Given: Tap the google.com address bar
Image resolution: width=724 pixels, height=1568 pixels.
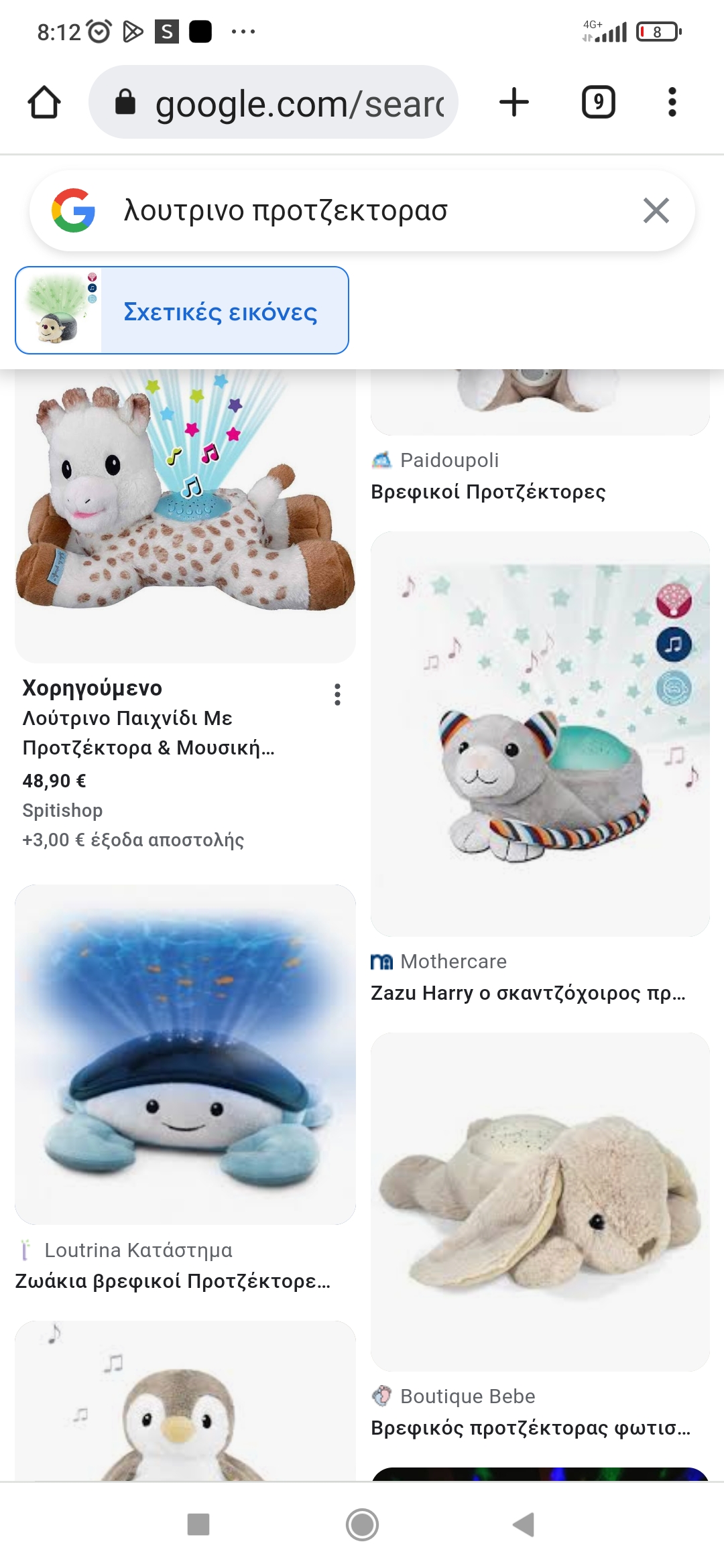Looking at the screenshot, I should click(x=274, y=103).
